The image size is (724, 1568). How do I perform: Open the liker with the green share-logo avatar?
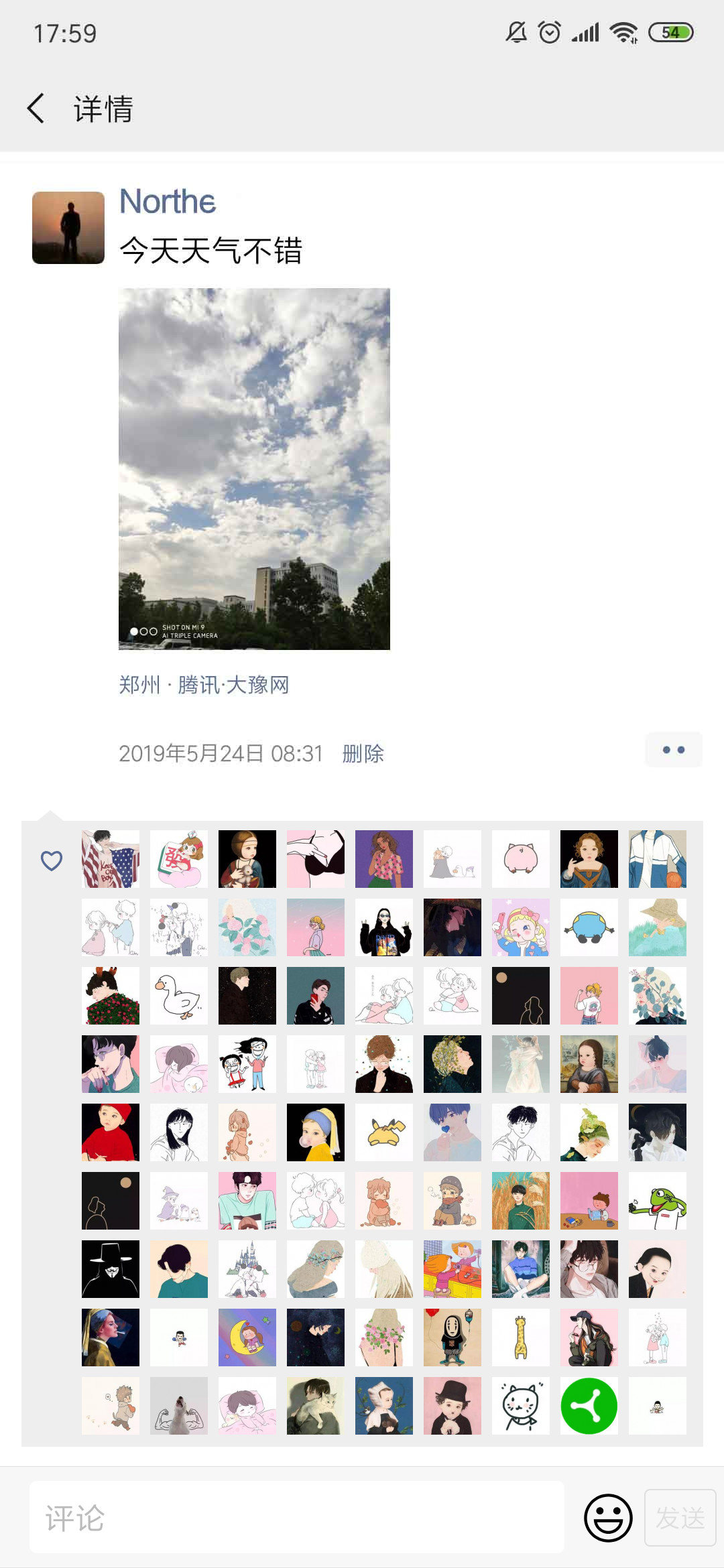click(589, 1406)
